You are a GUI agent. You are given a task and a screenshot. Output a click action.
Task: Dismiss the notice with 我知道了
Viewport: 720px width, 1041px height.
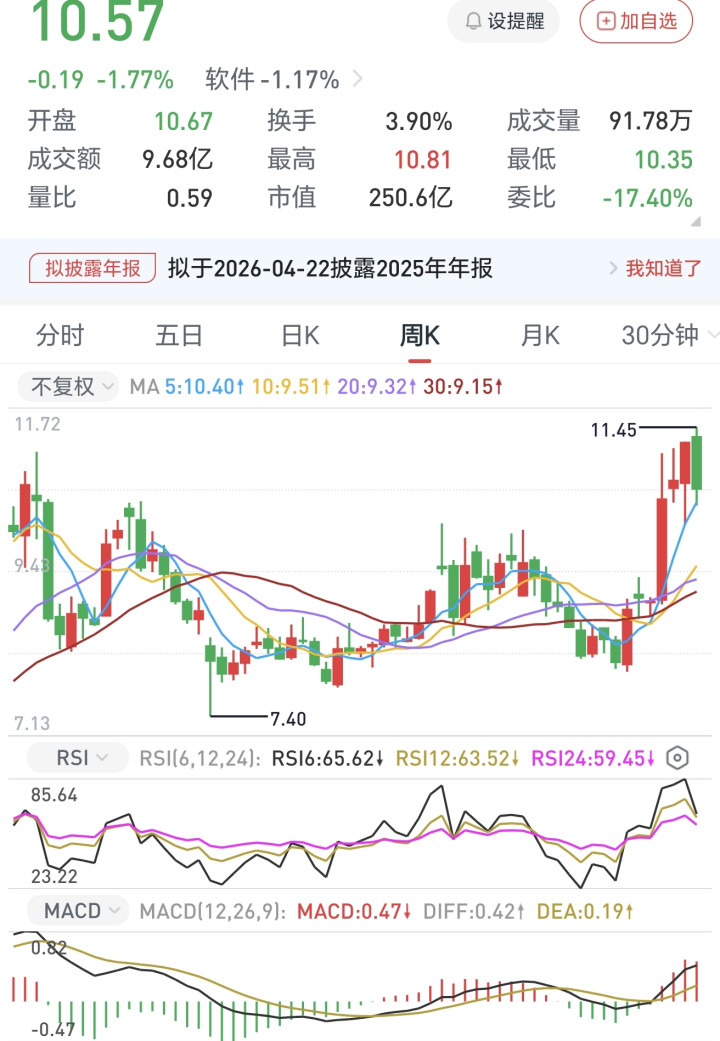[x=655, y=268]
